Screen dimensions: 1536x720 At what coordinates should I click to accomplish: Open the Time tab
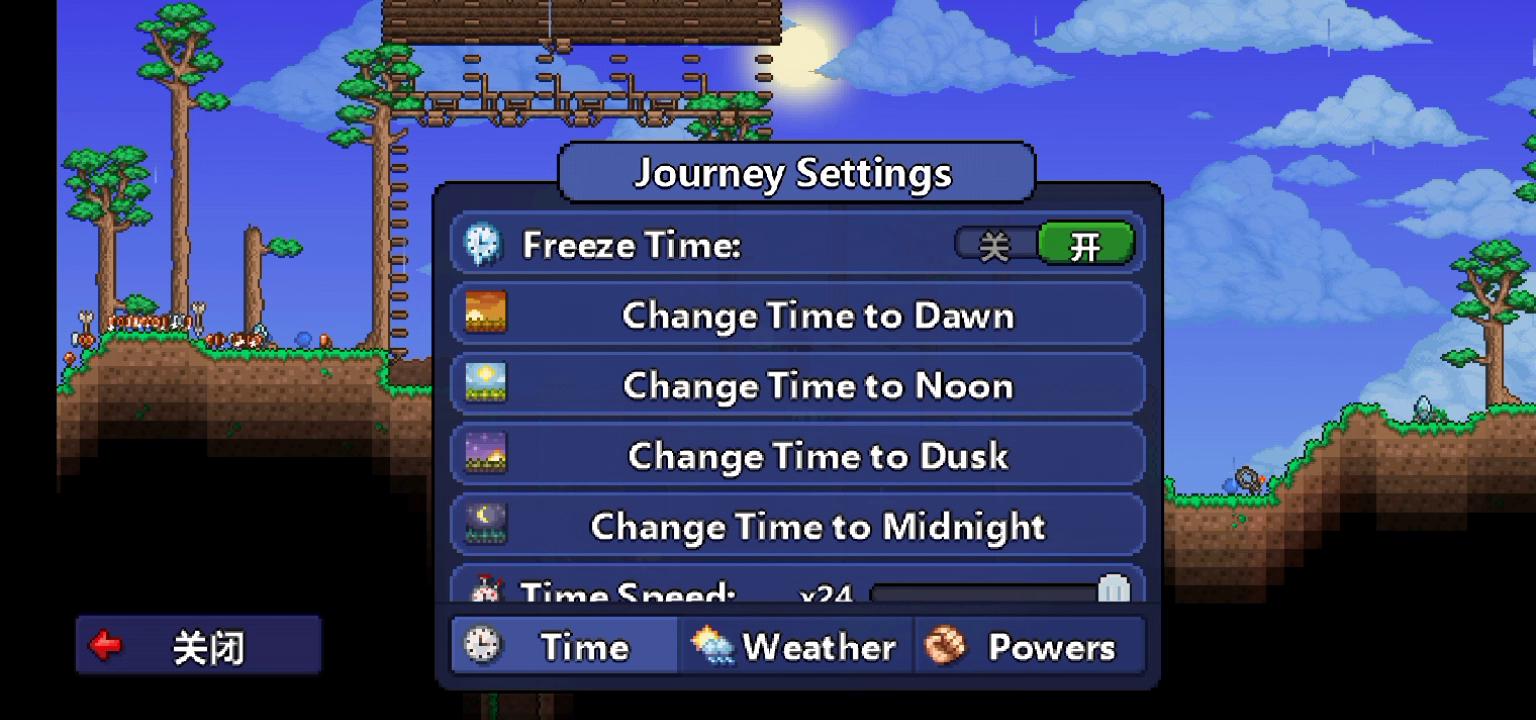coord(564,647)
